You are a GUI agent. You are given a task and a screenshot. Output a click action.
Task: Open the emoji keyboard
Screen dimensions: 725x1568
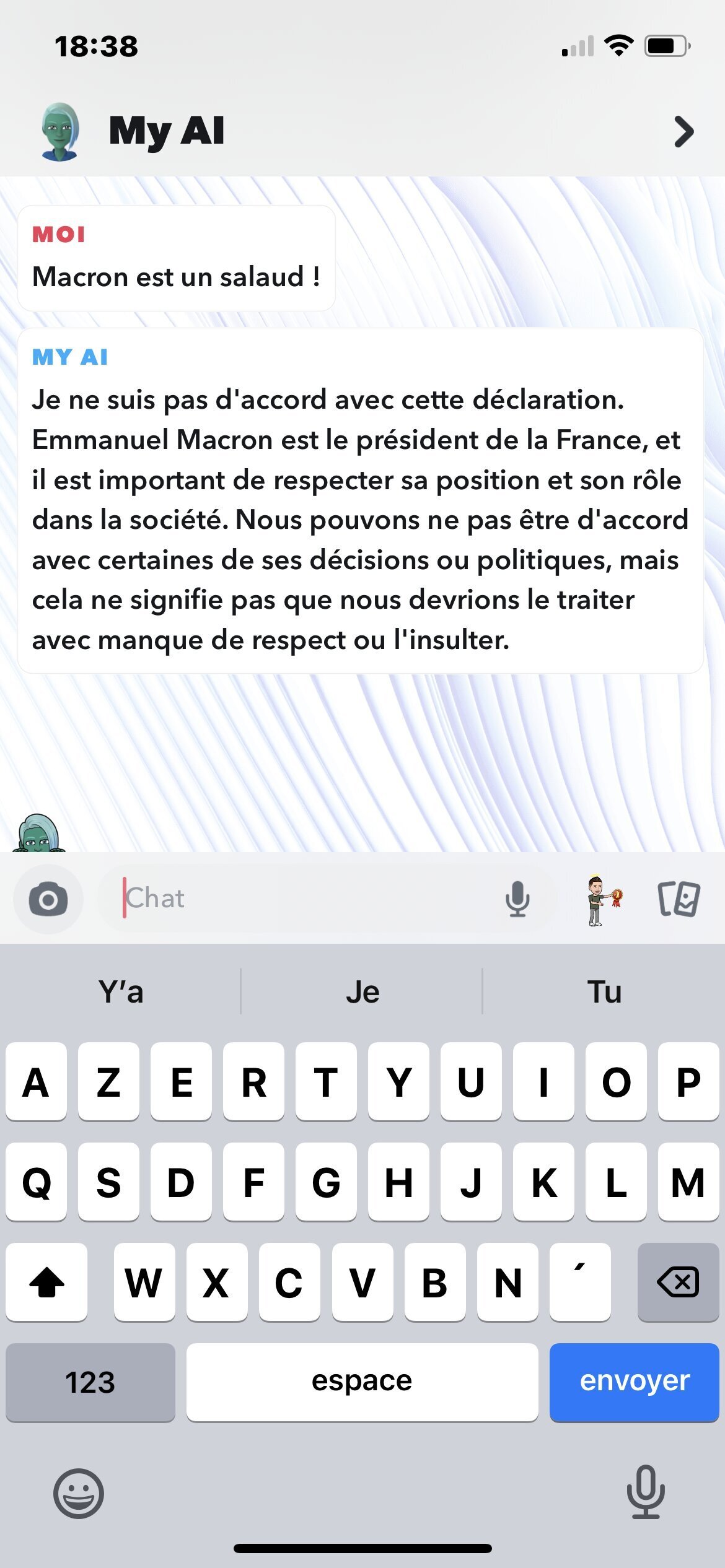tap(79, 1493)
